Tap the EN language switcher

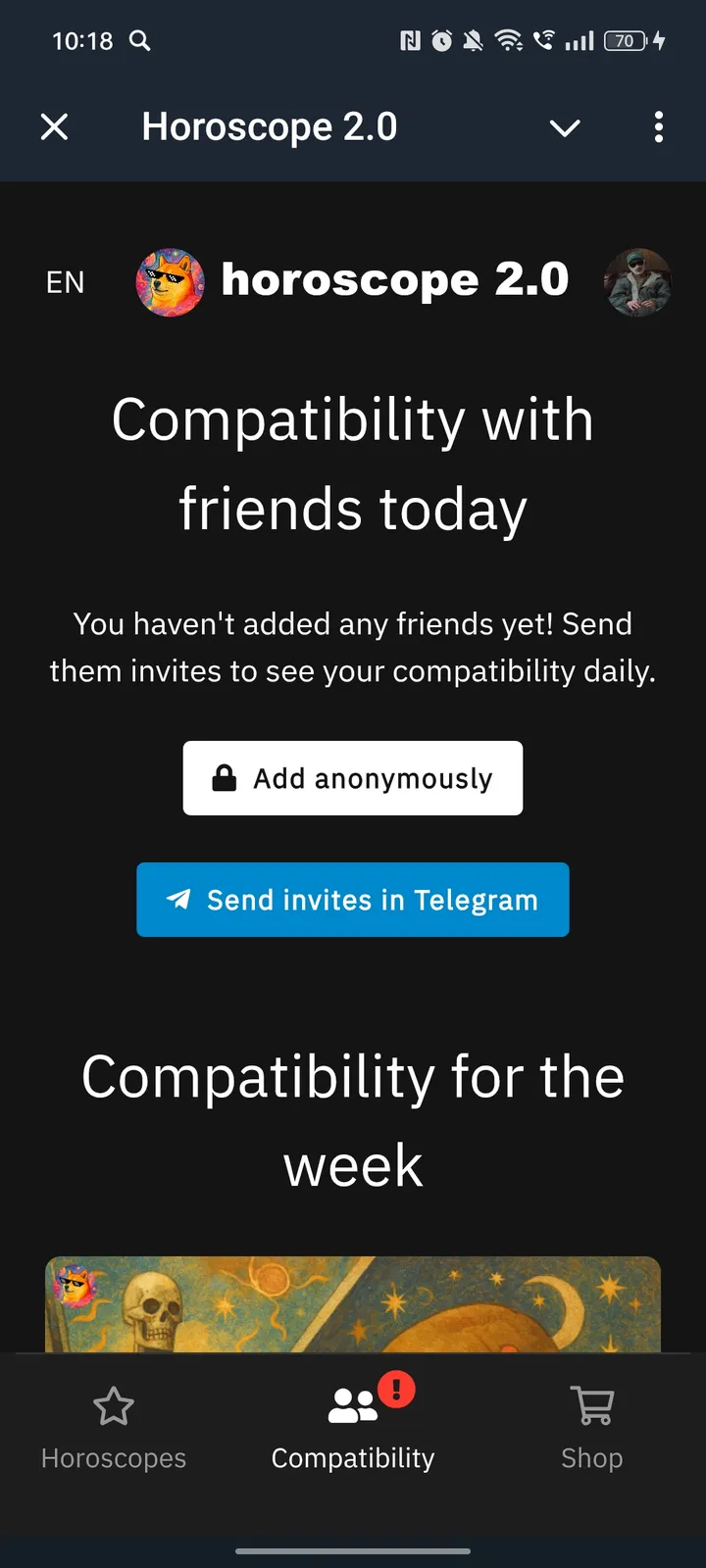click(65, 282)
